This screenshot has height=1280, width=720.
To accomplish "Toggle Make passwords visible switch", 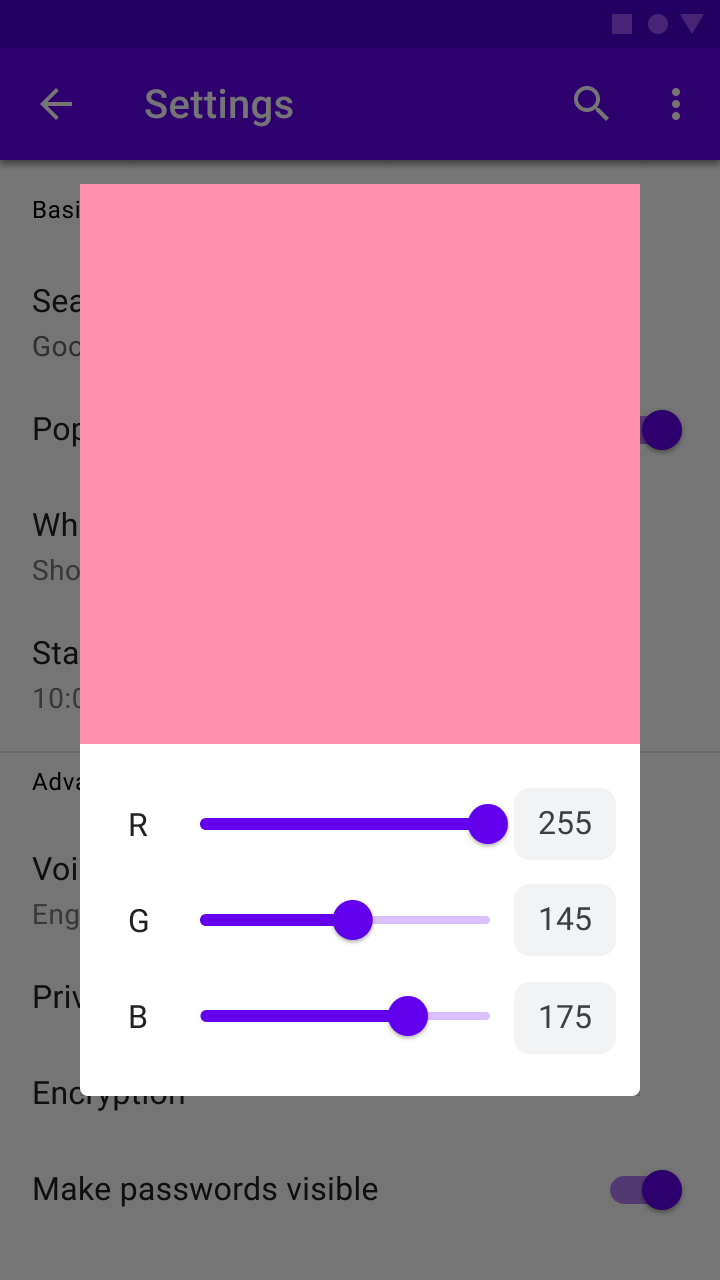I will [646, 1190].
